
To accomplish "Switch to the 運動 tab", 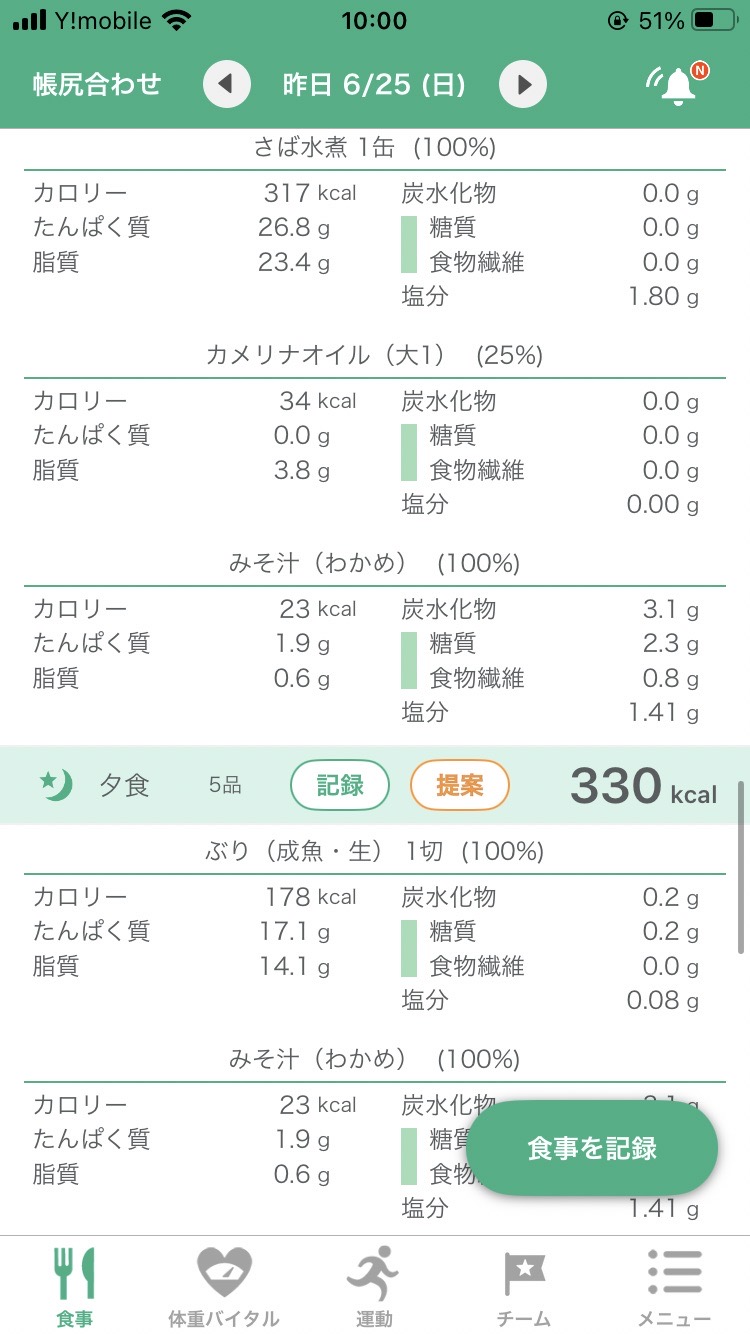I will pos(374,1286).
